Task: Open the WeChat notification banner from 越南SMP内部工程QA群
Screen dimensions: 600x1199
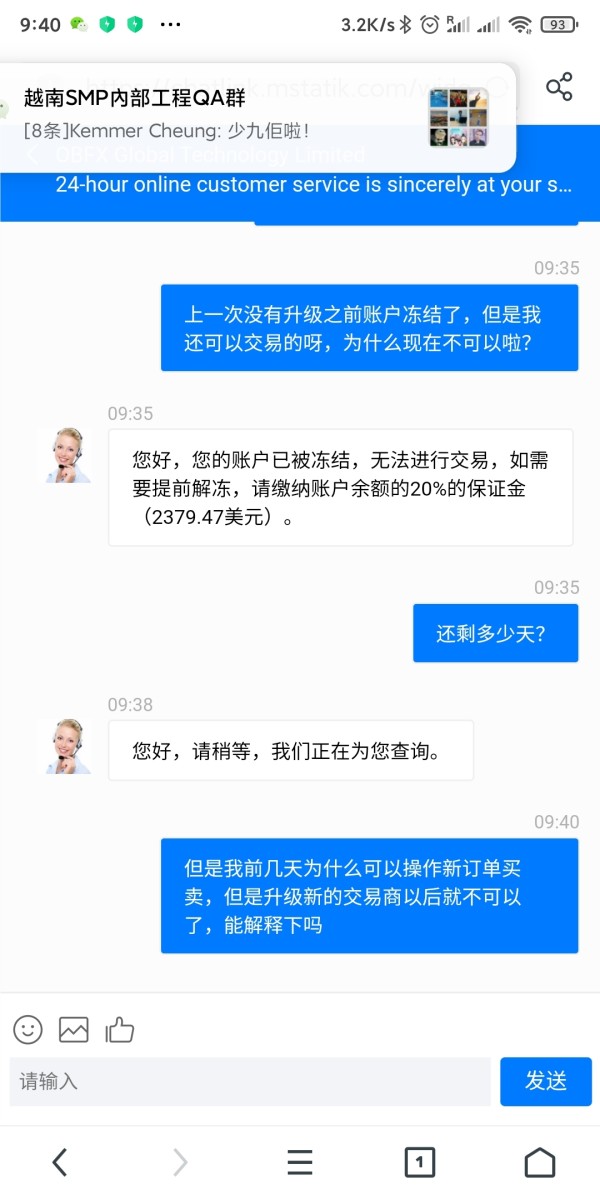Action: pos(257,118)
